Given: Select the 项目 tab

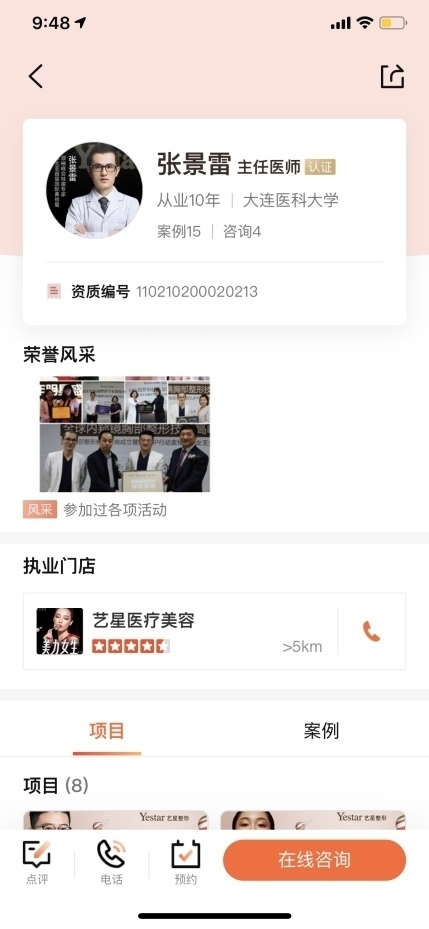Looking at the screenshot, I should [107, 731].
